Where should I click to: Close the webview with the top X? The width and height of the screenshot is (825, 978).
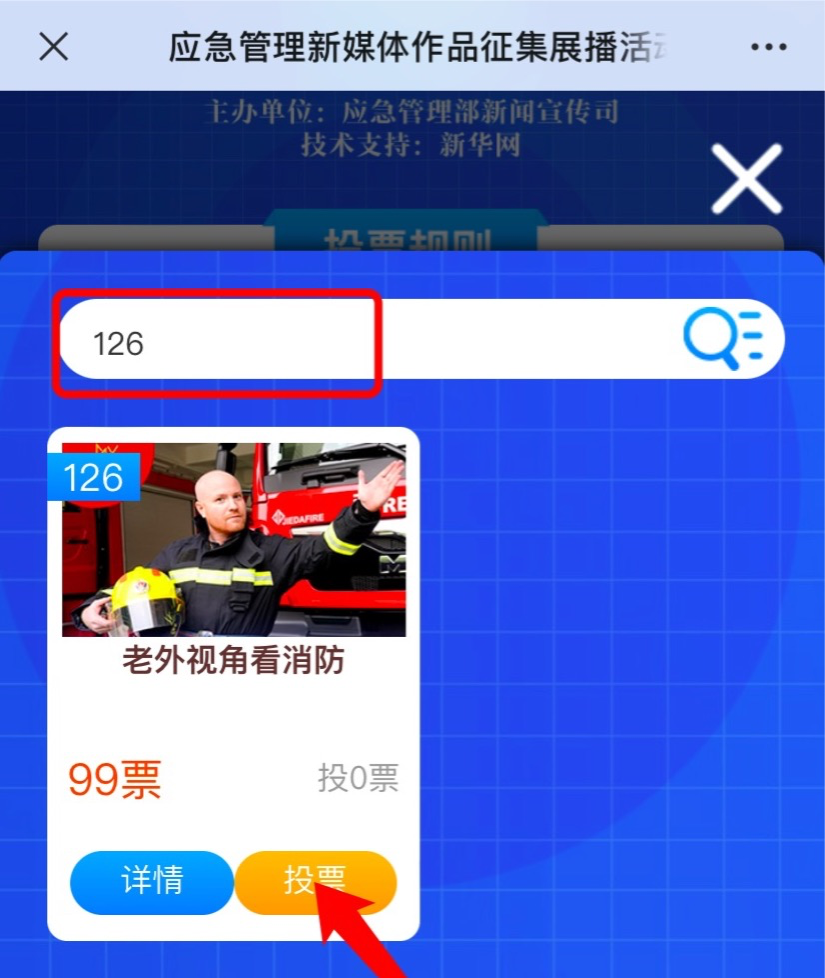(x=53, y=46)
